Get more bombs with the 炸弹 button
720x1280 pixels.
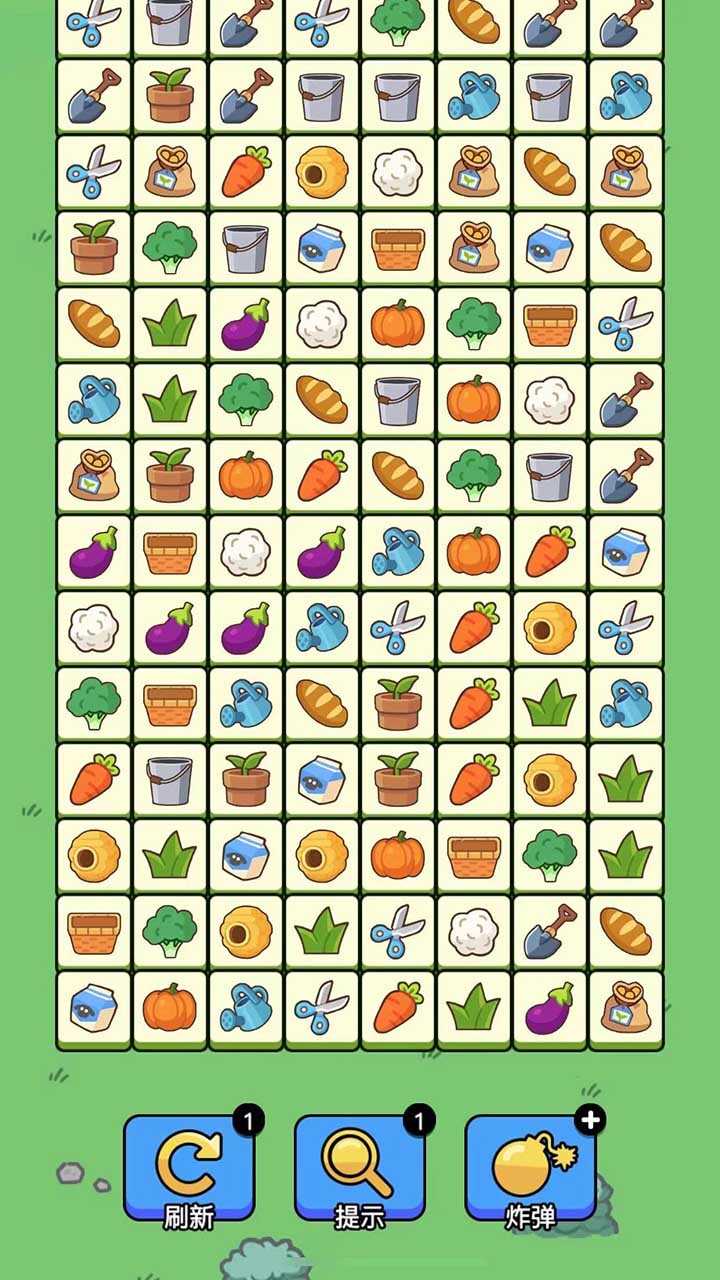tap(531, 1168)
